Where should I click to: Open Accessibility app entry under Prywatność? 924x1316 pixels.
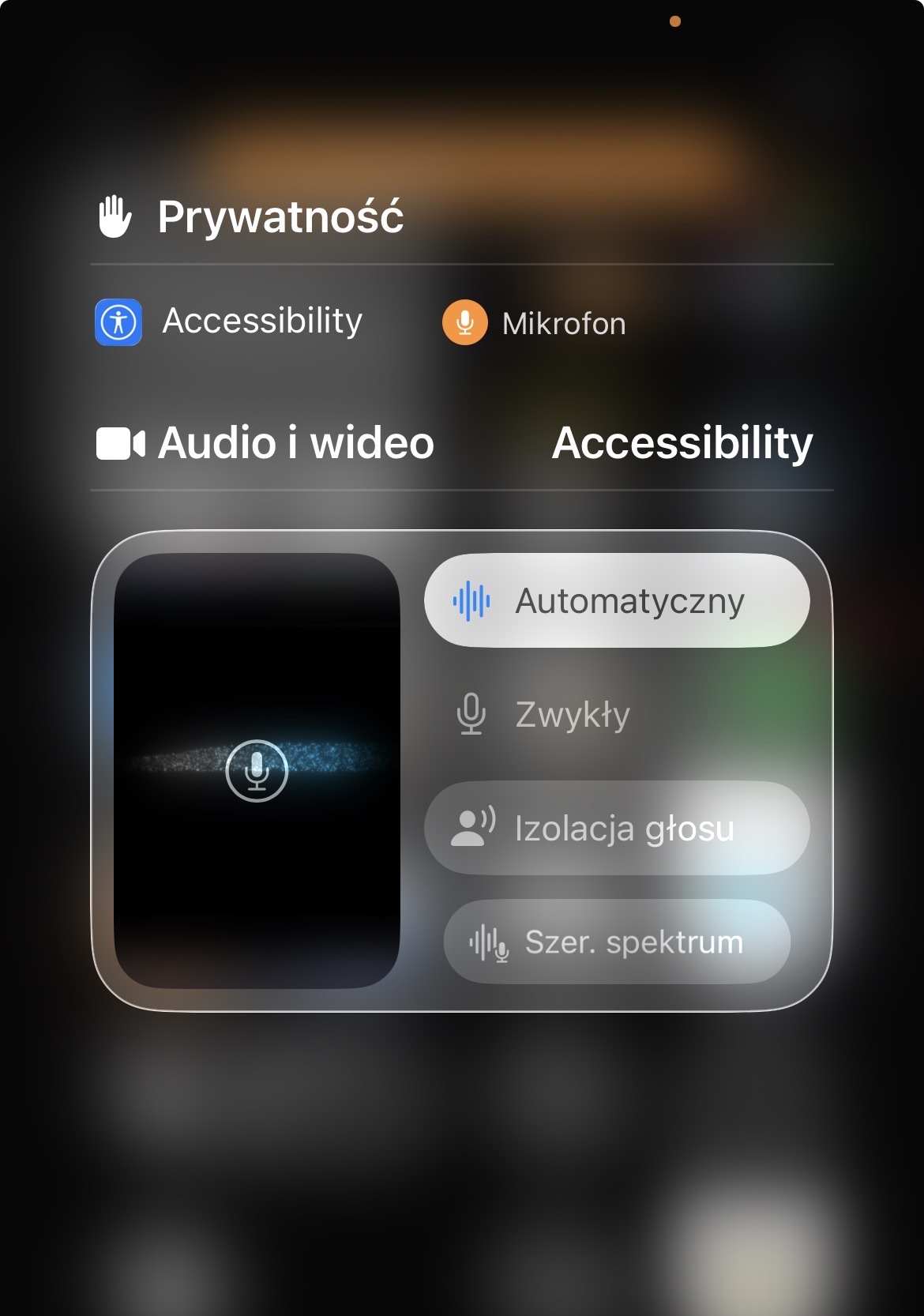(x=229, y=322)
